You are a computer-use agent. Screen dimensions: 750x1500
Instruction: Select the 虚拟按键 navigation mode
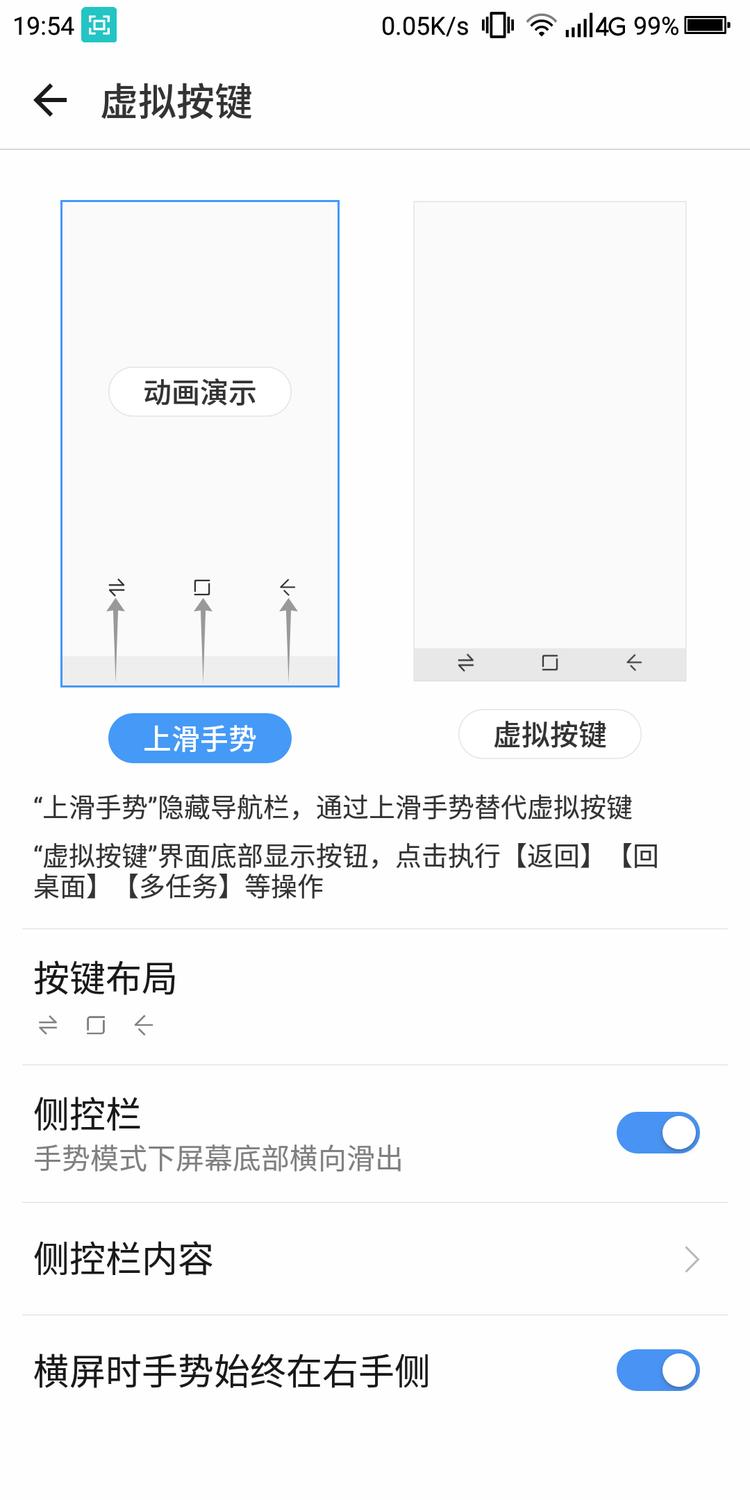549,733
